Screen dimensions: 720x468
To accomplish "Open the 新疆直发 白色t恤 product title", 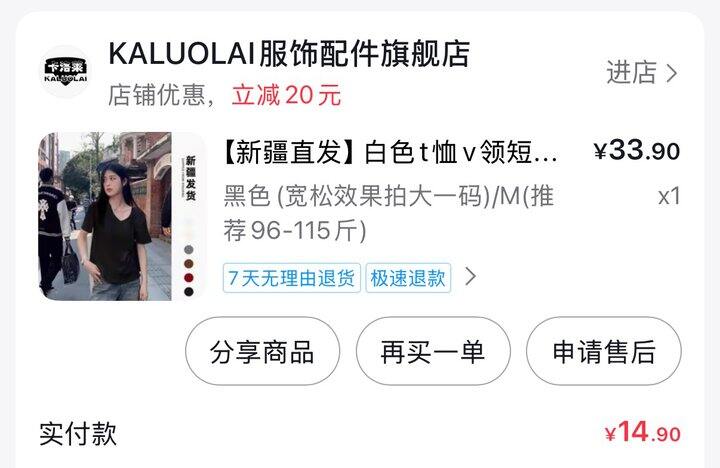I will tap(390, 152).
